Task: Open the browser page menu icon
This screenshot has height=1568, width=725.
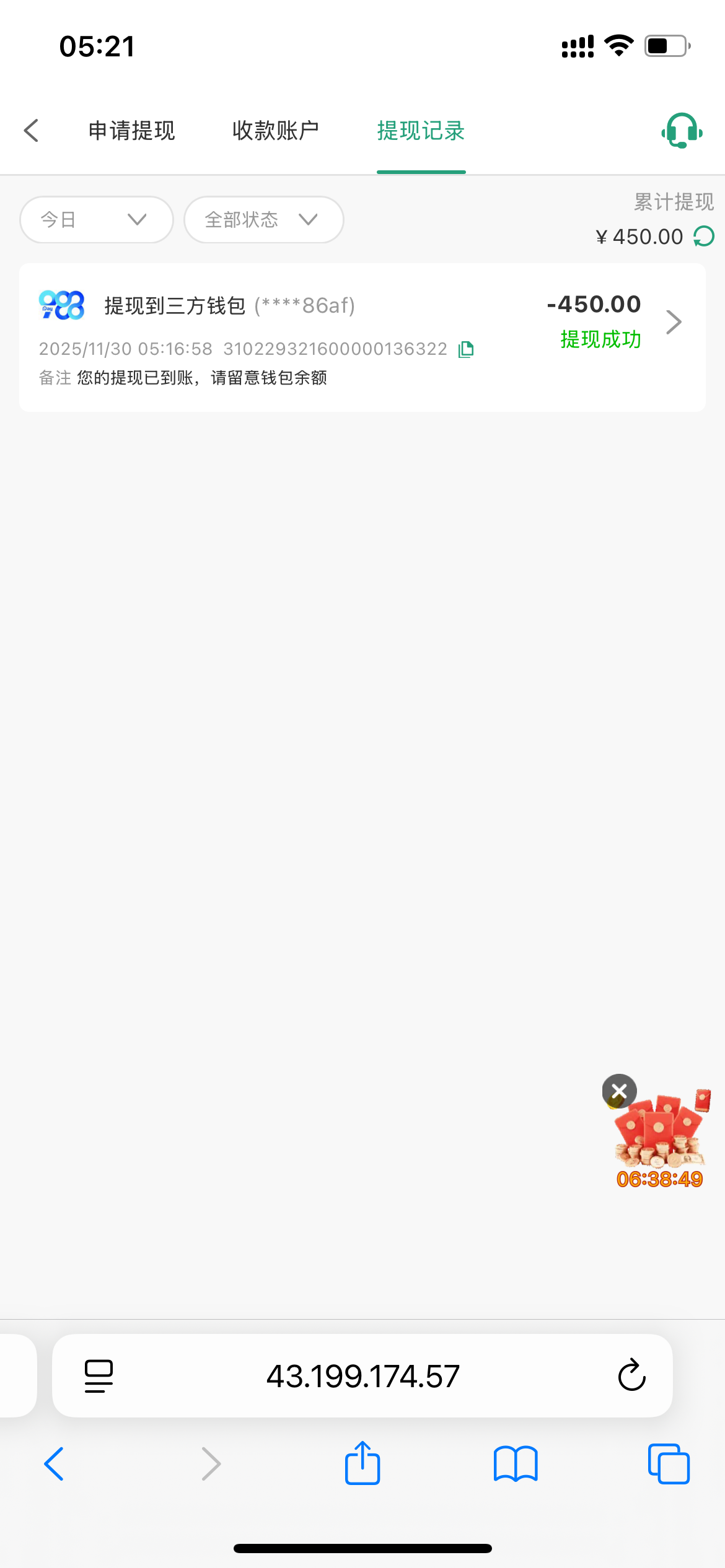Action: click(99, 1376)
